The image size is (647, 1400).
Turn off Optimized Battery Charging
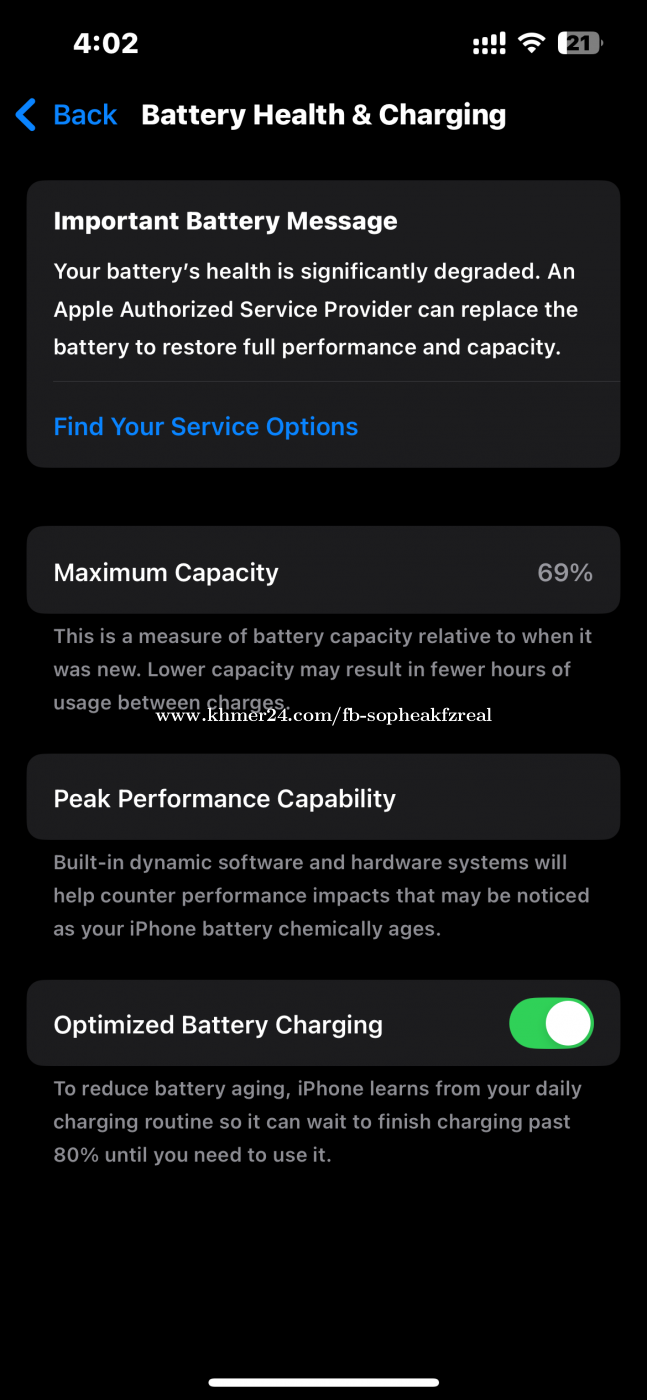[x=551, y=1024]
